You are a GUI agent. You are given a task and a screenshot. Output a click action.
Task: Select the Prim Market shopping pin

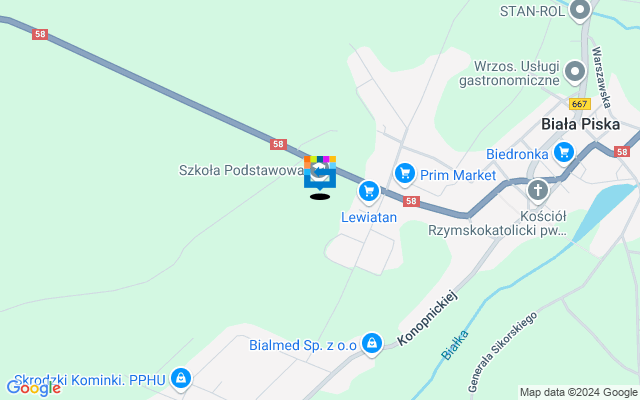coord(405,174)
